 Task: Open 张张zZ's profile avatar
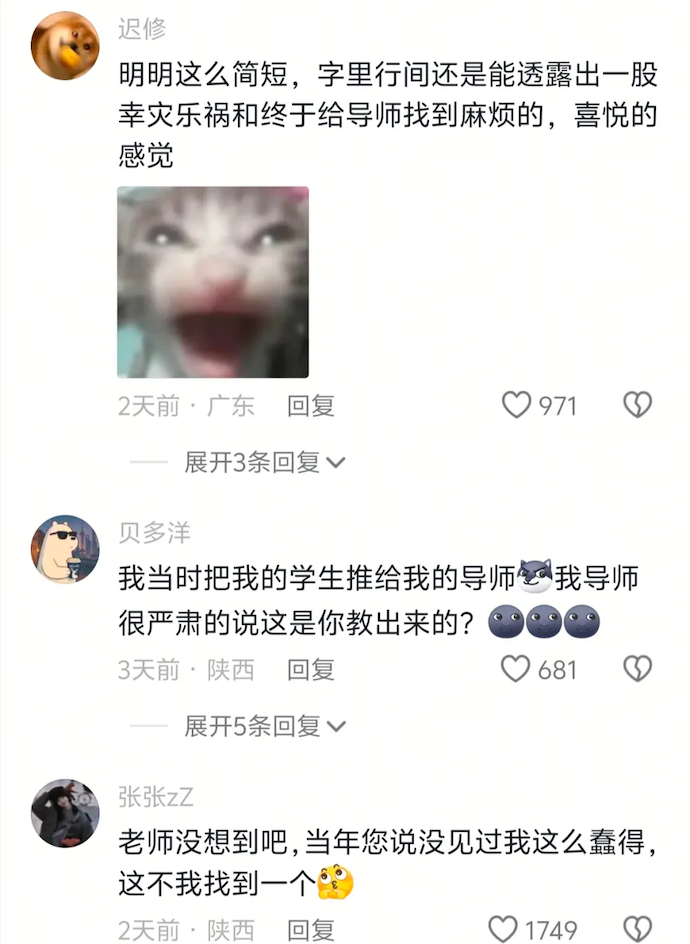66,813
